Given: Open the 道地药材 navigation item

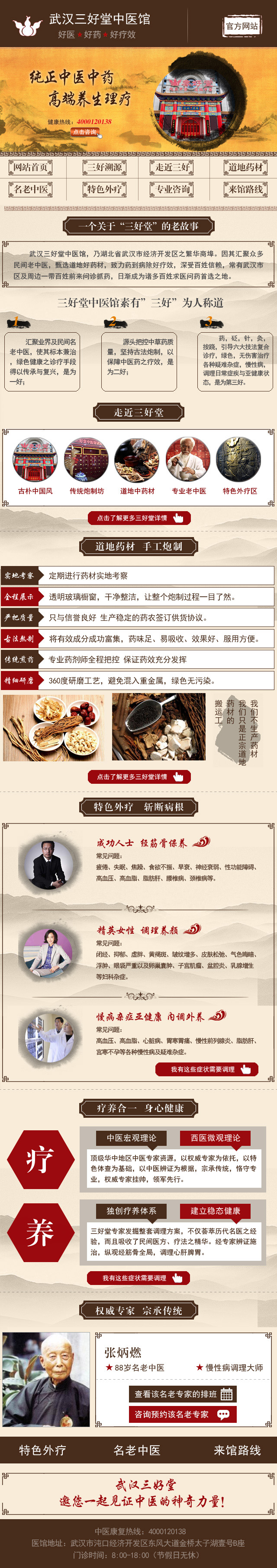Looking at the screenshot, I should coord(245,167).
